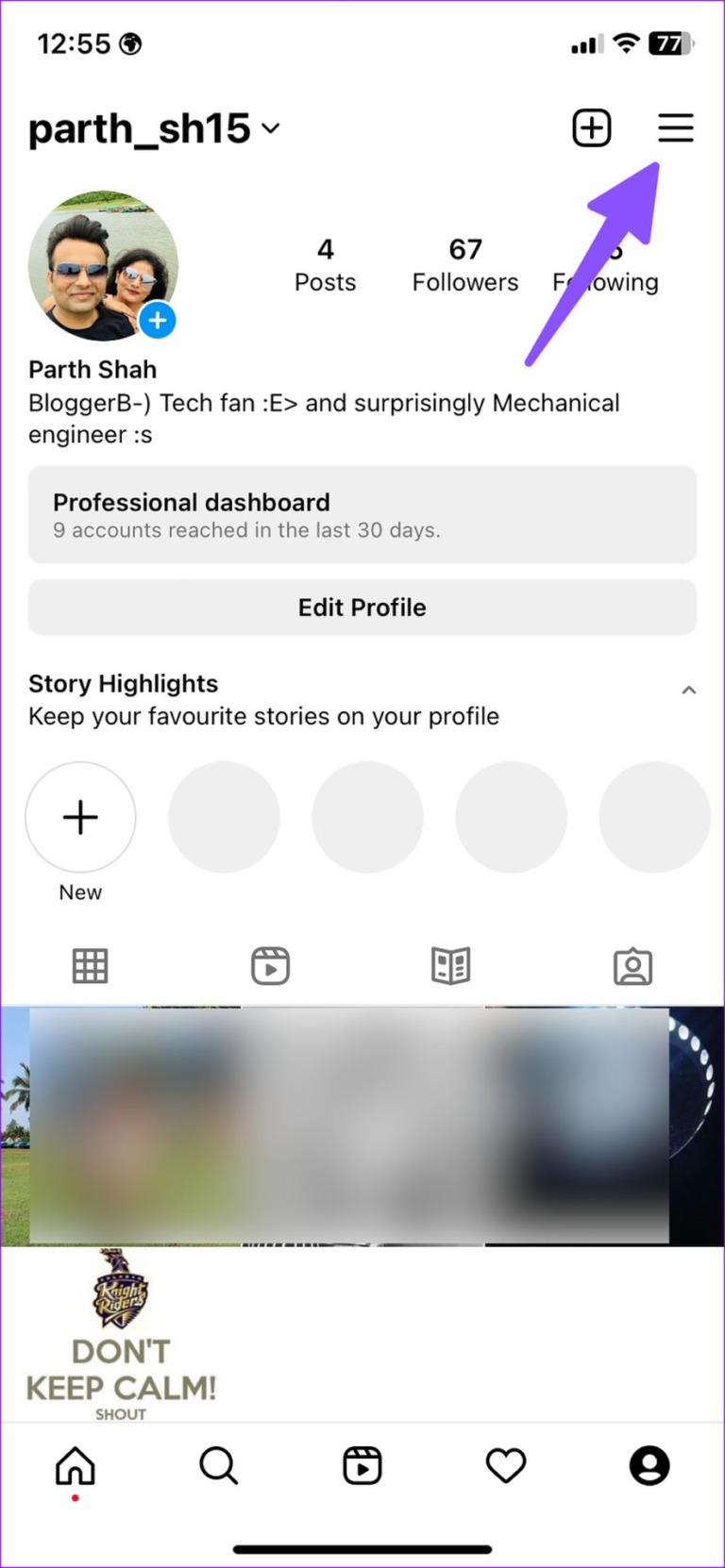
Task: Open the feed summary icon on profile tabs
Action: [x=450, y=965]
